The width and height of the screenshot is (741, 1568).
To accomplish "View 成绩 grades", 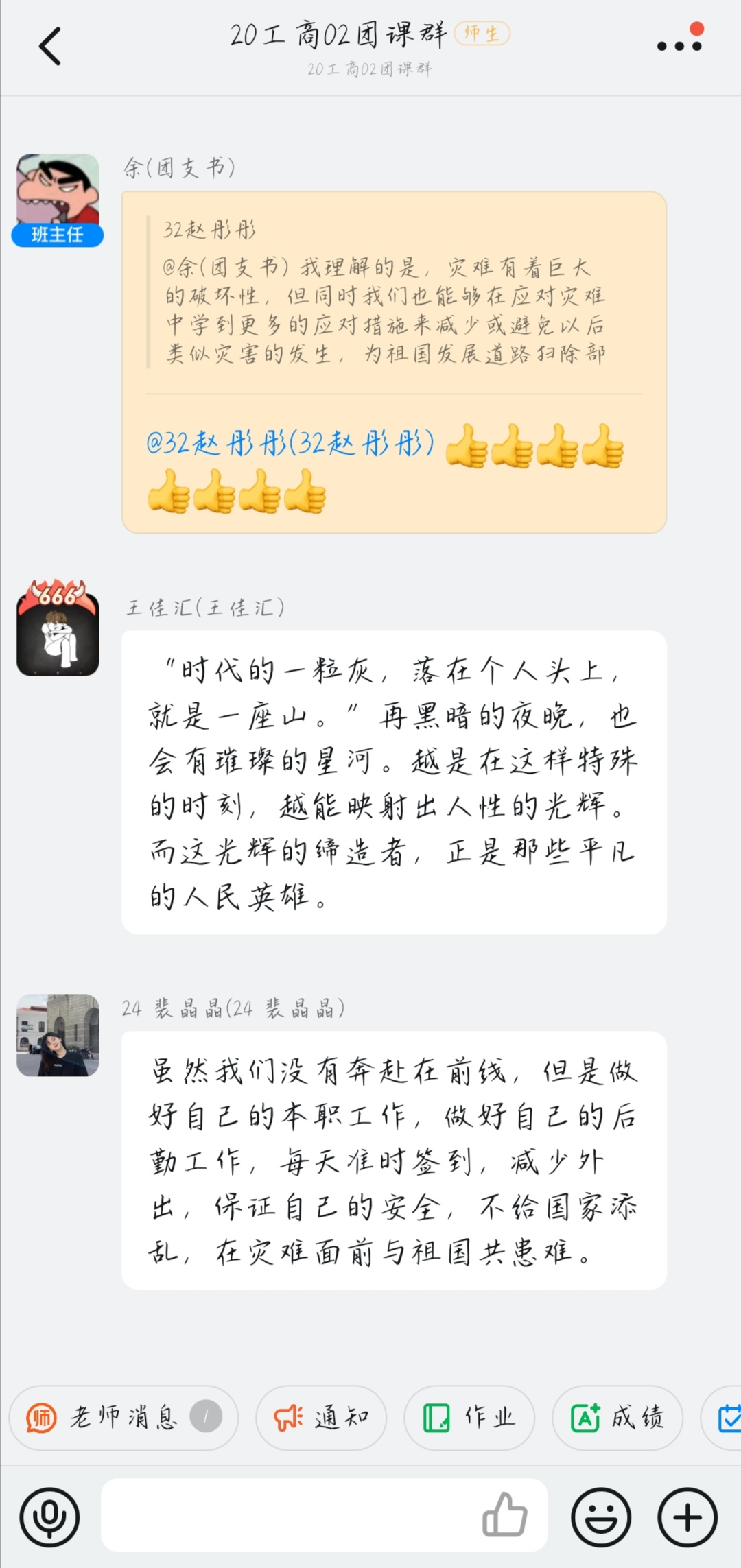I will pyautogui.click(x=617, y=1418).
